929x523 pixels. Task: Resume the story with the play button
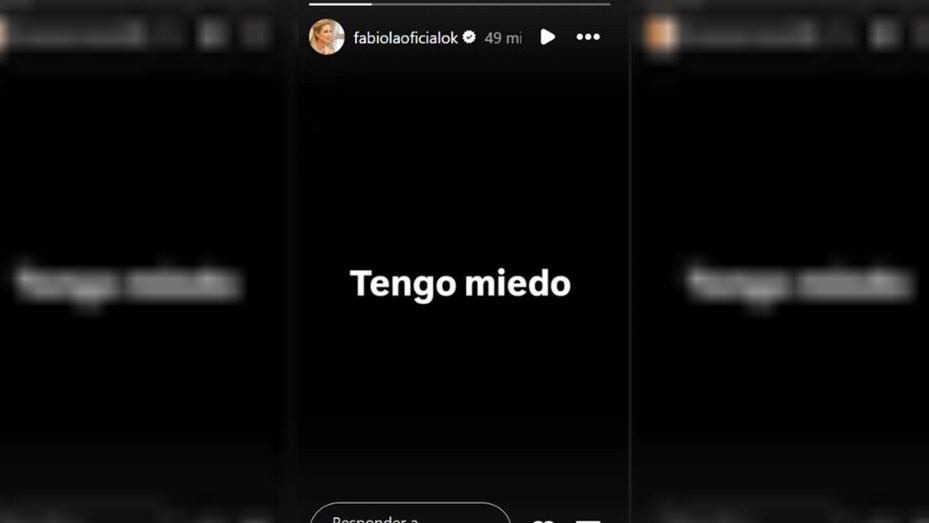[x=547, y=37]
